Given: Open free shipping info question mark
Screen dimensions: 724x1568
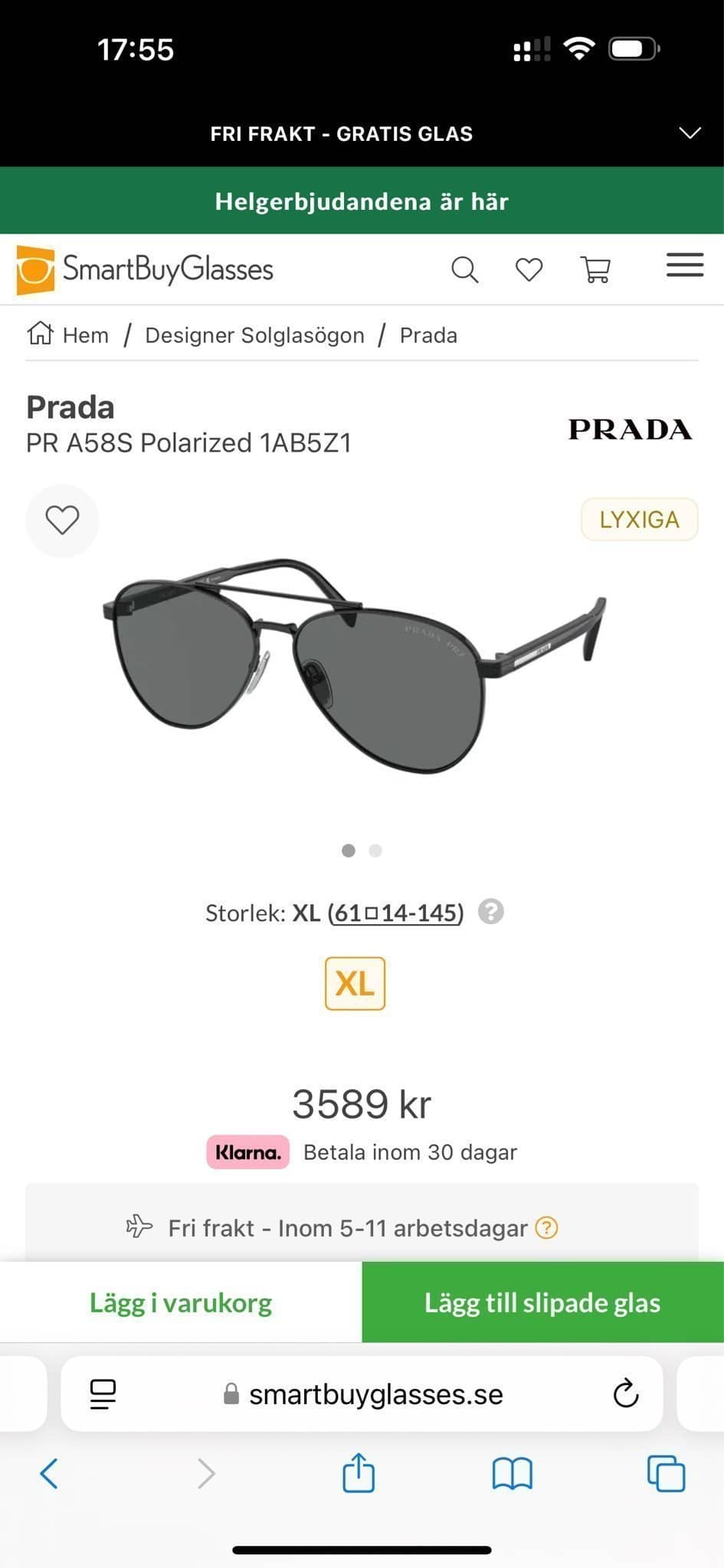Looking at the screenshot, I should 546,1228.
